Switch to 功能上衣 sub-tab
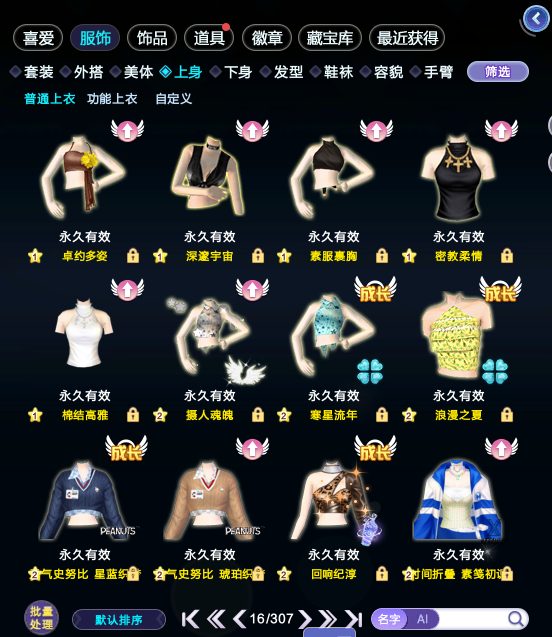The image size is (552, 637). coord(112,99)
